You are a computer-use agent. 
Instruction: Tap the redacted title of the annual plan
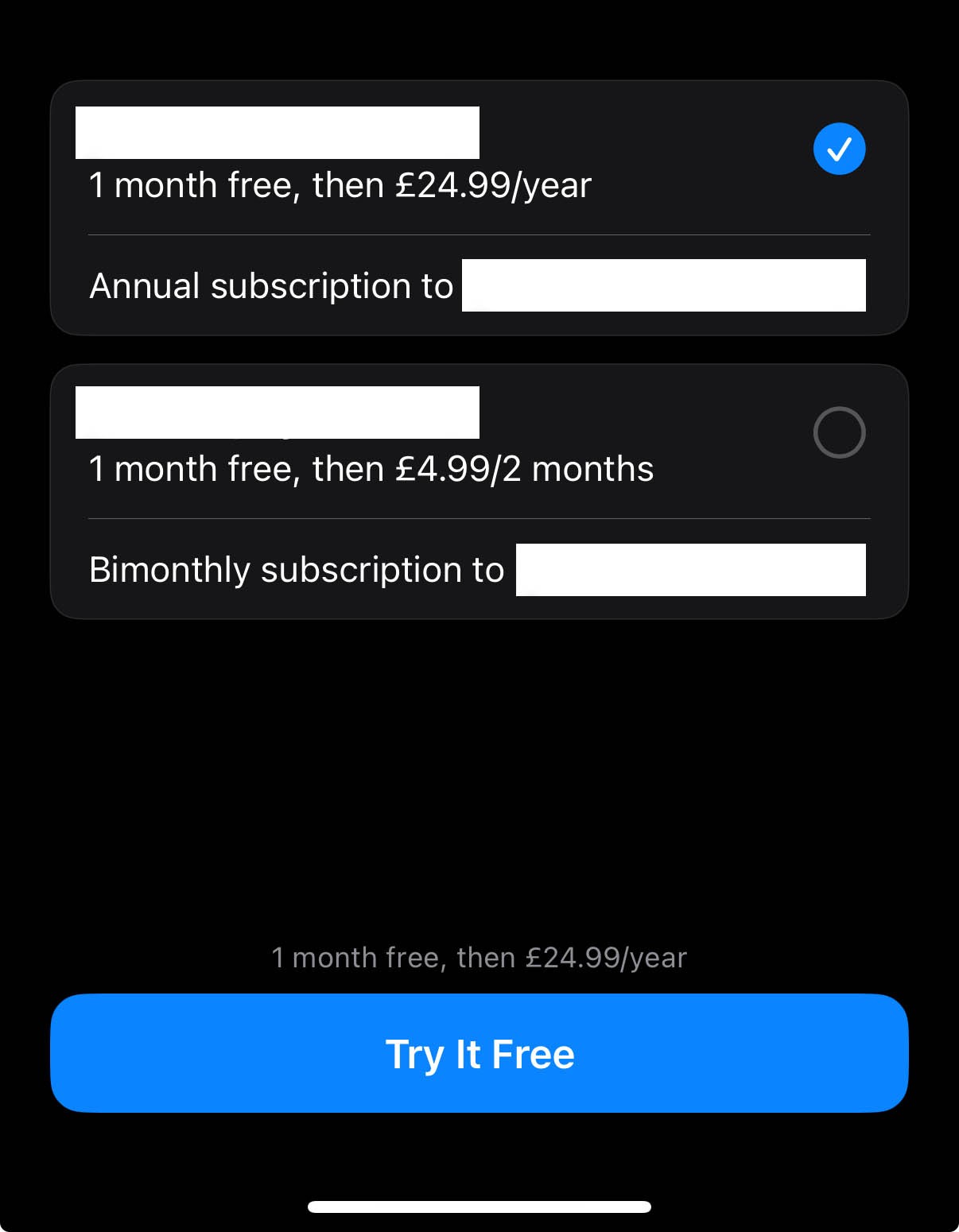pos(278,132)
